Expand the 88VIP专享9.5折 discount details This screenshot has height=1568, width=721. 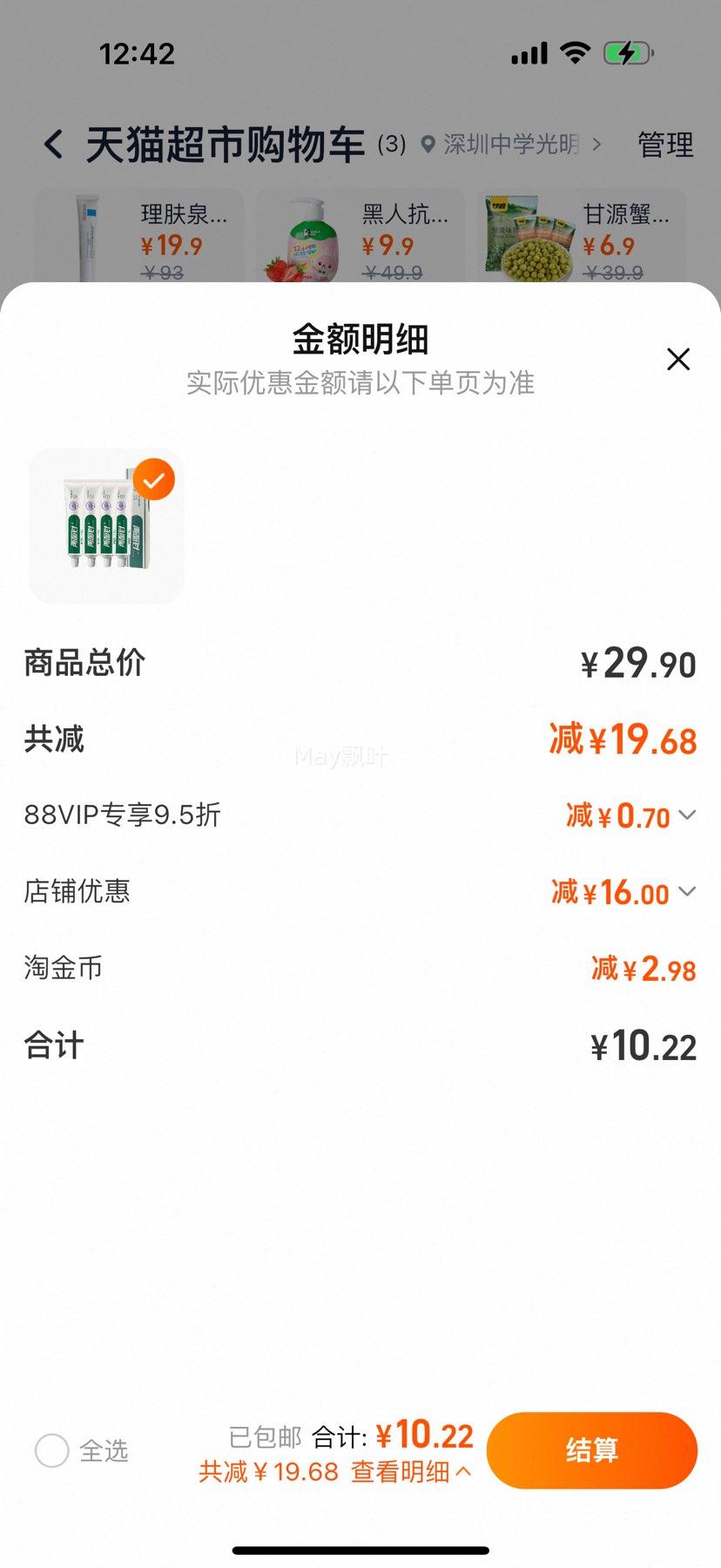(687, 815)
